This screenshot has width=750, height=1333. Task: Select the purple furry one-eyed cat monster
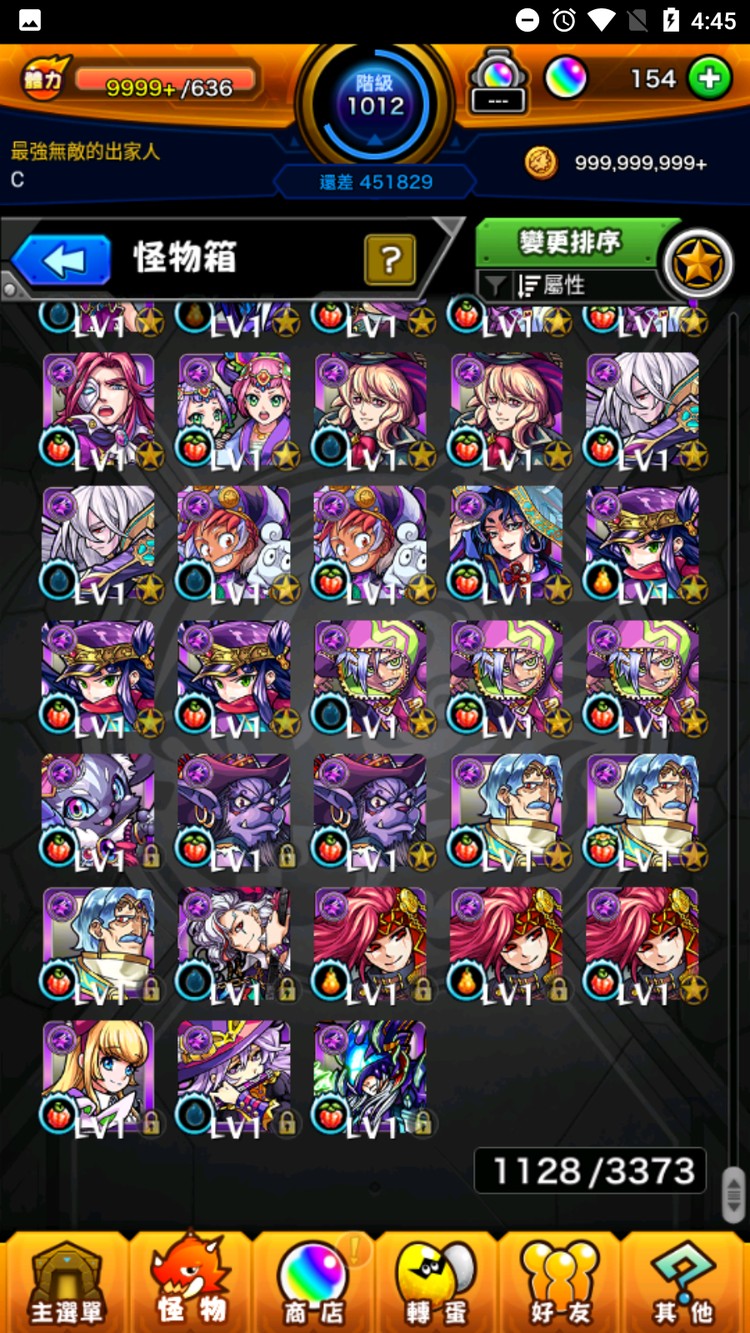click(98, 808)
